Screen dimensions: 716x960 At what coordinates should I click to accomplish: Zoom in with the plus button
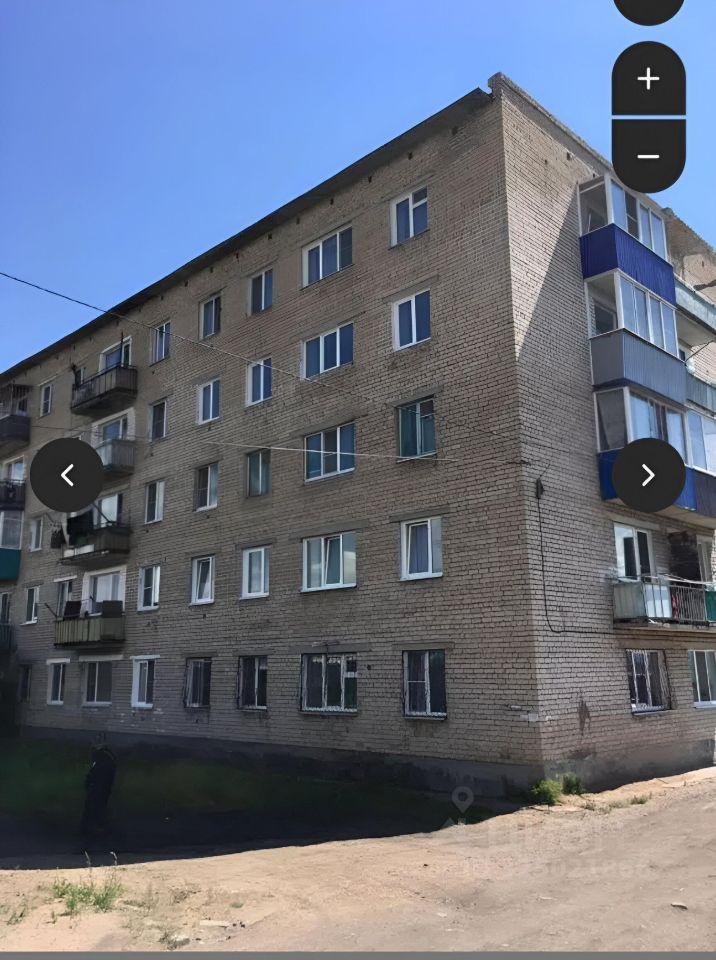click(x=648, y=79)
